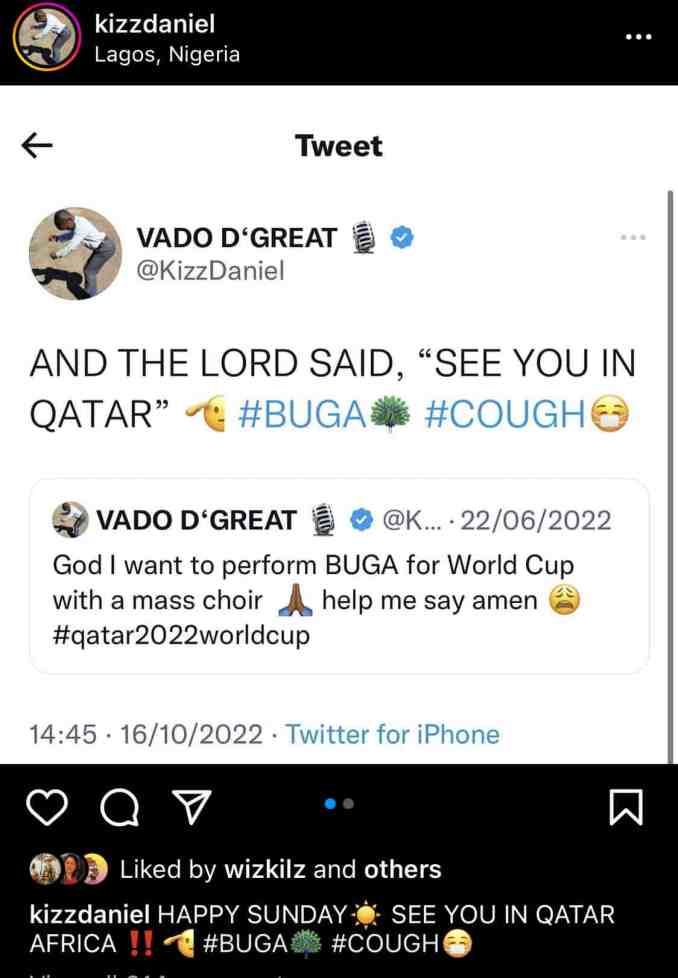The width and height of the screenshot is (678, 978).
Task: Open the kizzdaniel username at the top
Action: pyautogui.click(x=154, y=24)
